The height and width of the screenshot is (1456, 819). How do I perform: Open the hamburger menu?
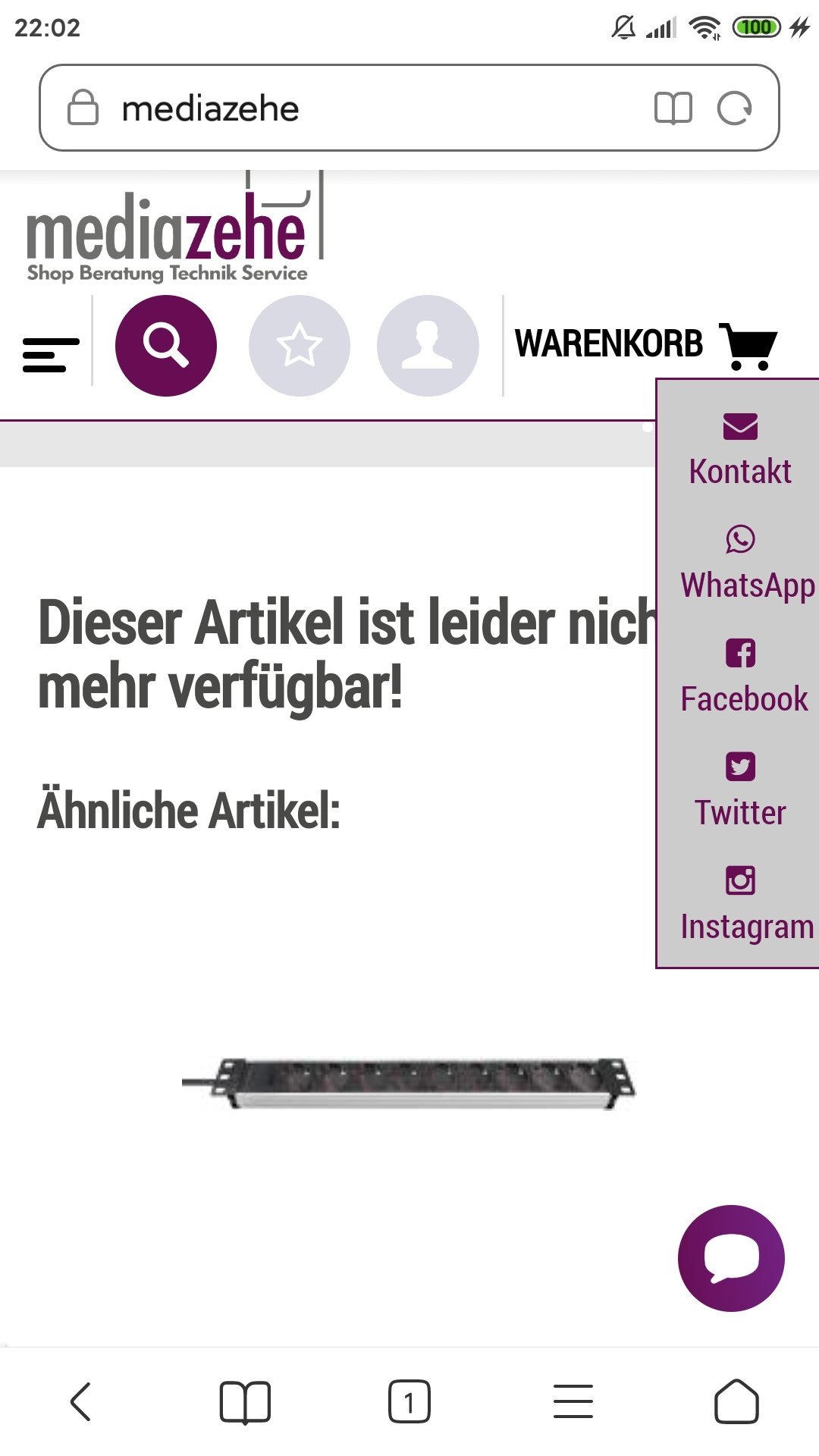tap(51, 355)
